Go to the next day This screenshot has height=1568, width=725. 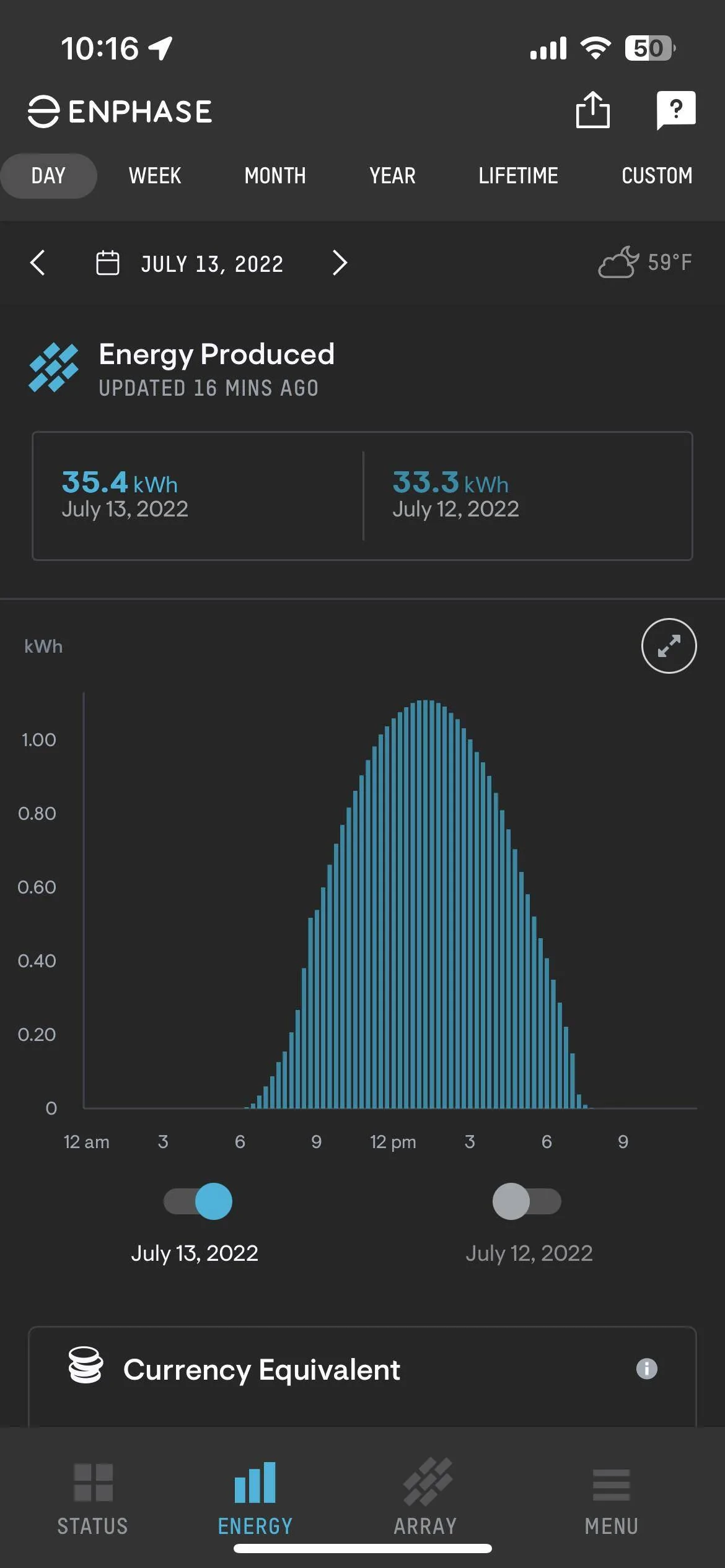tap(339, 263)
